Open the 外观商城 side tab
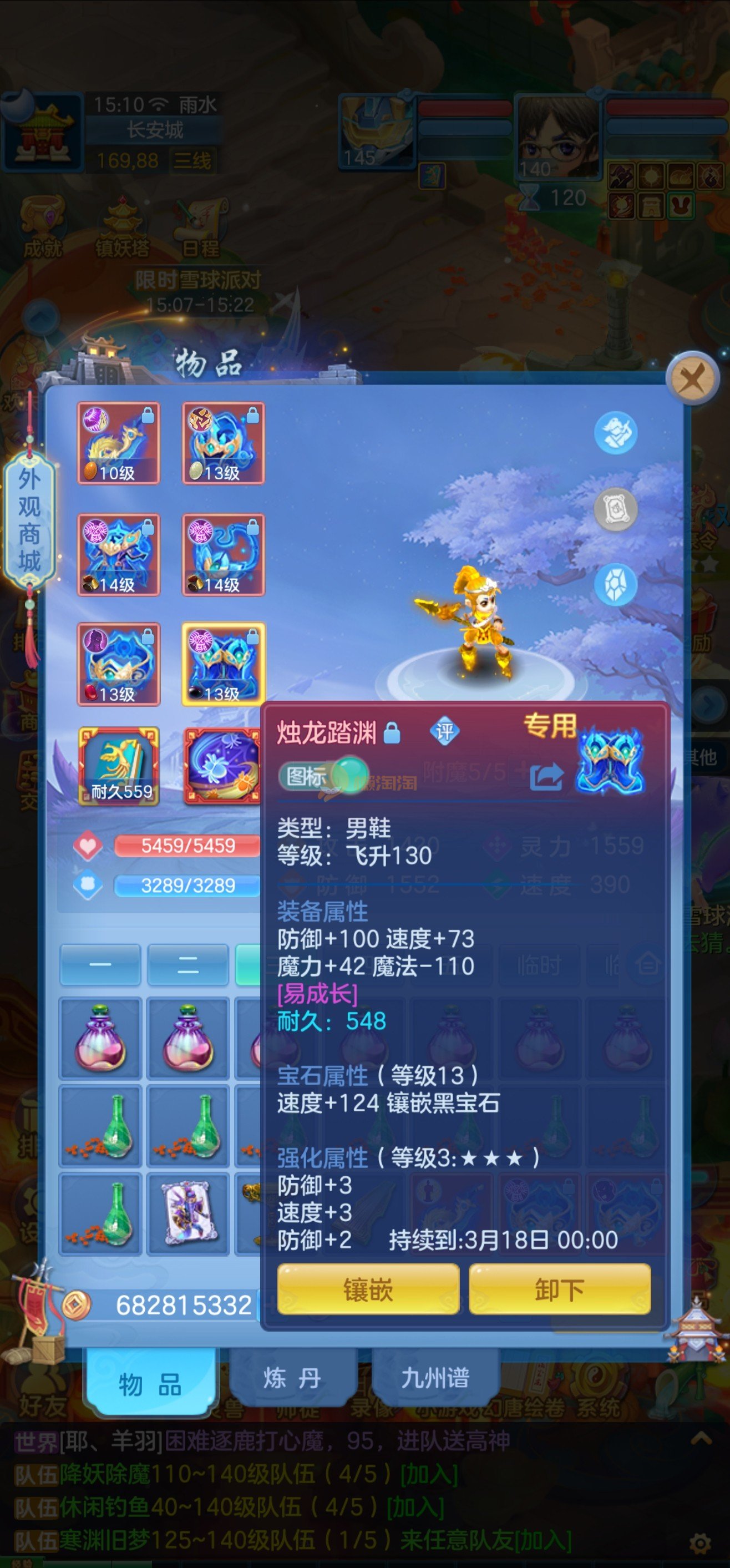The height and width of the screenshot is (1568, 730). 29,520
